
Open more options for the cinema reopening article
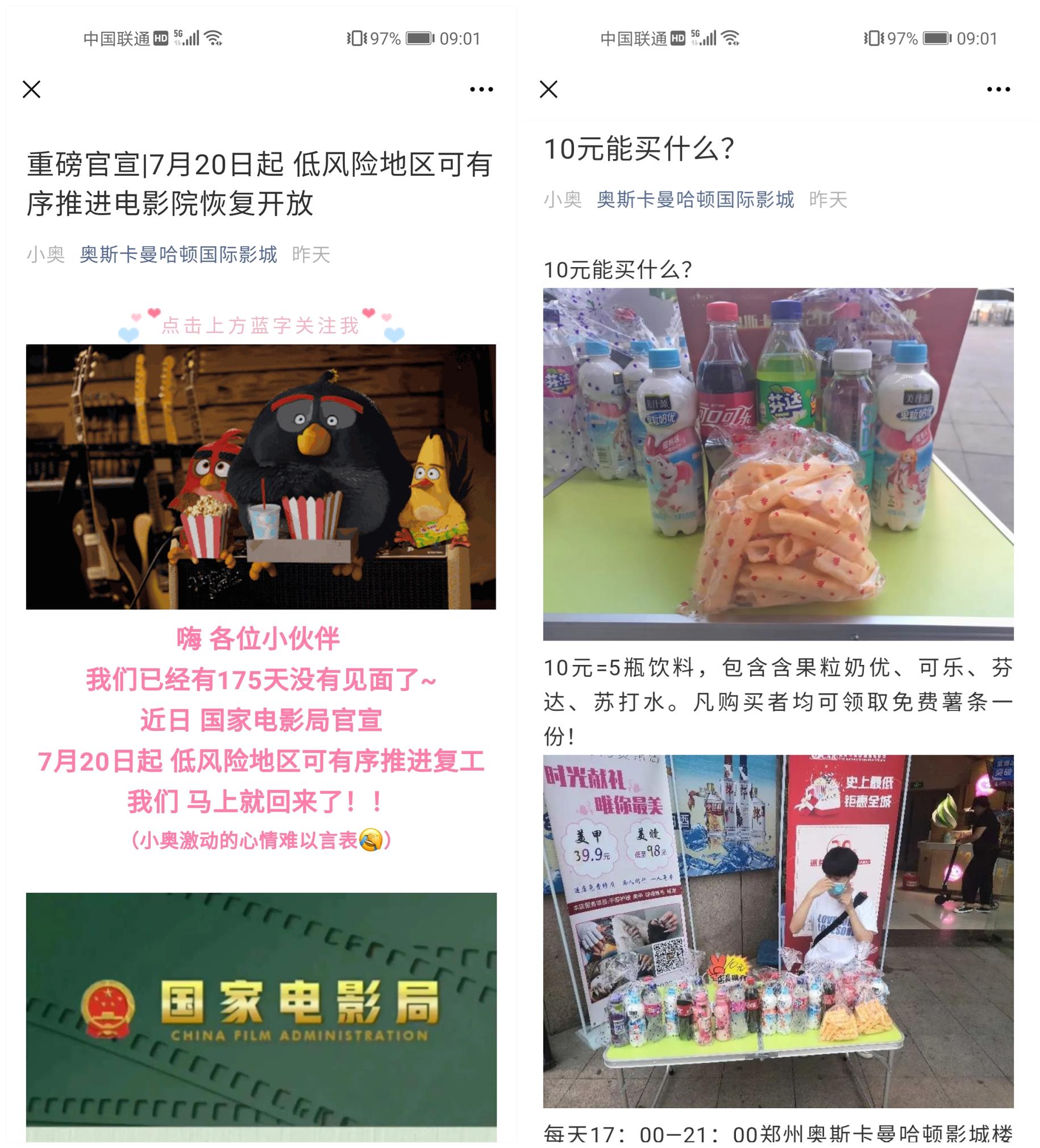(481, 89)
